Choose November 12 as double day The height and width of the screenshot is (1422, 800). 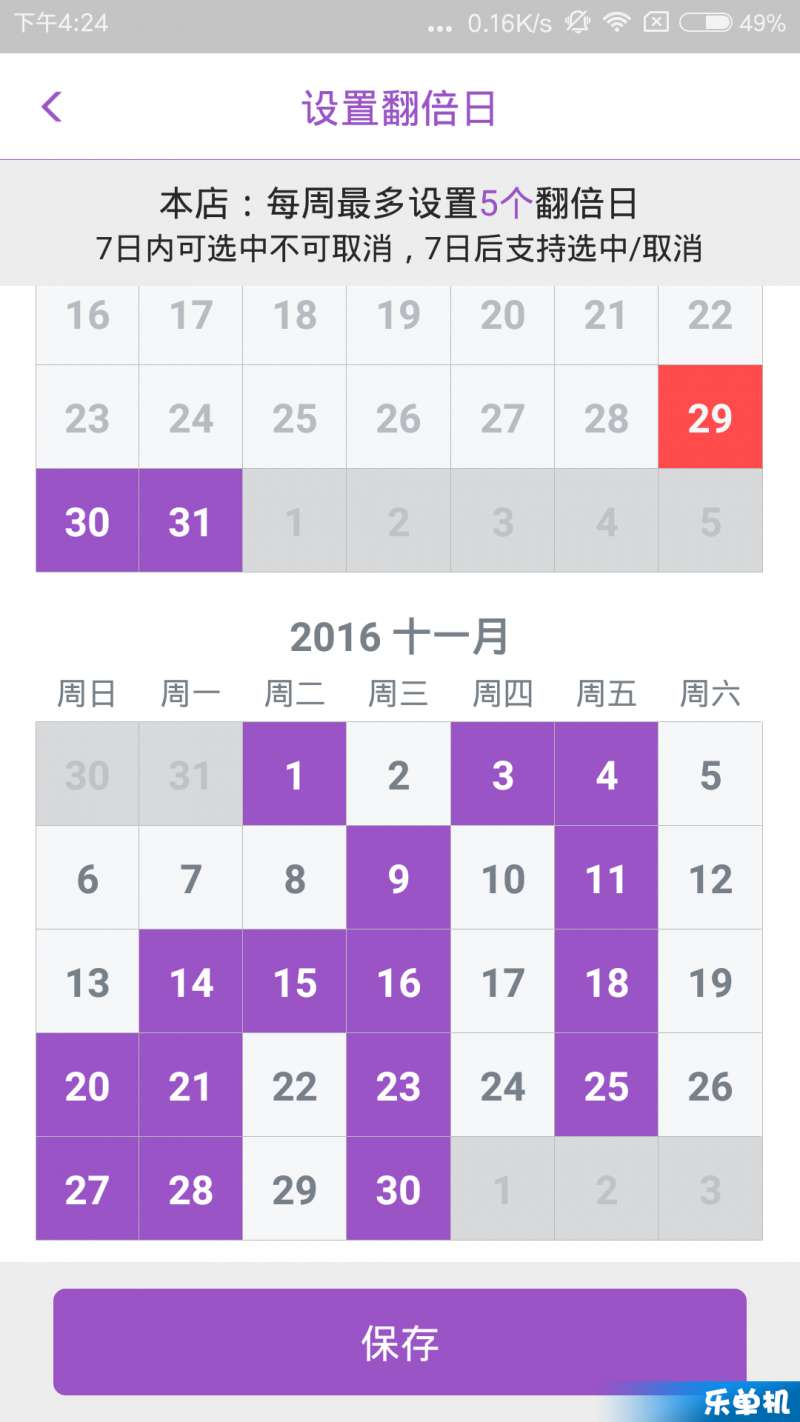(711, 878)
